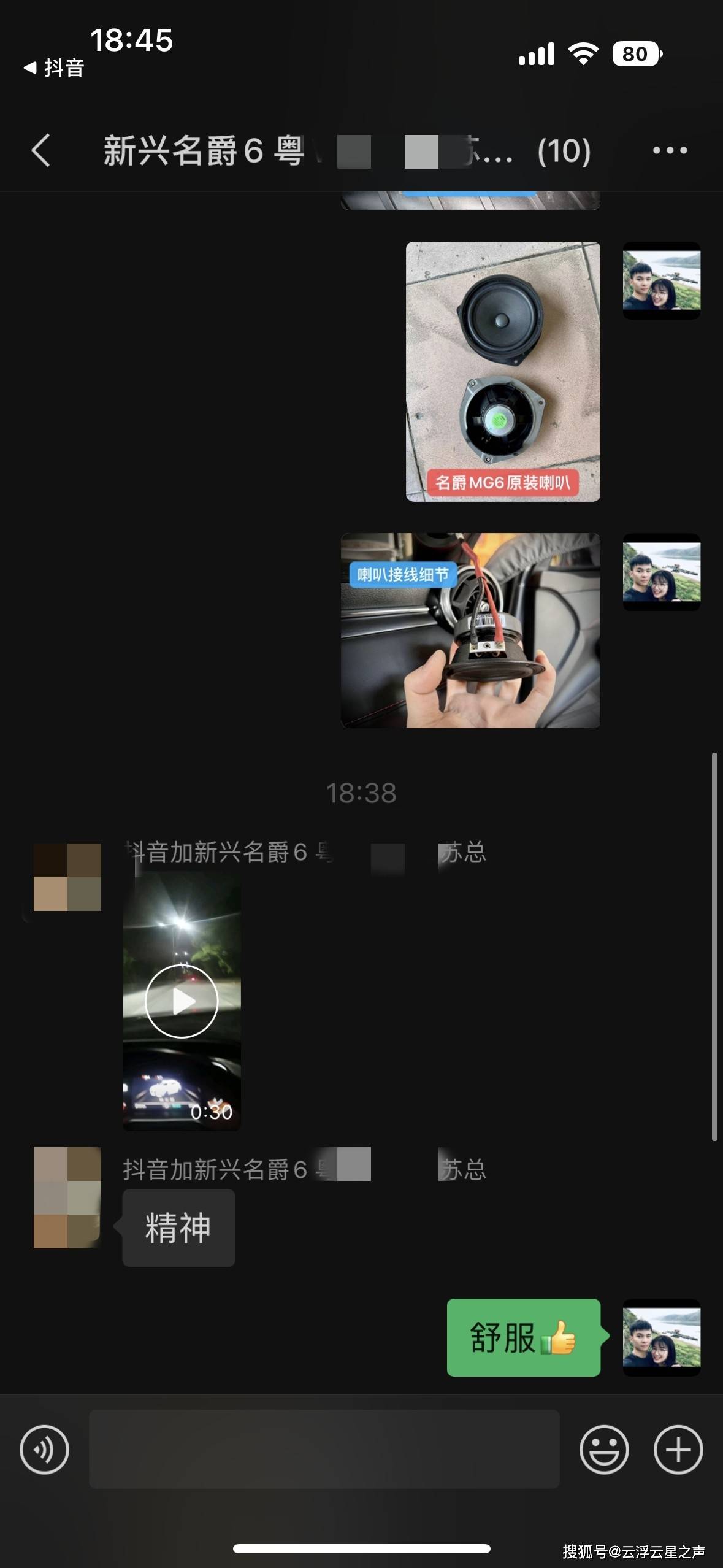The image size is (723, 1568).
Task: Tap the cellular signal bars icon
Action: pos(536,55)
